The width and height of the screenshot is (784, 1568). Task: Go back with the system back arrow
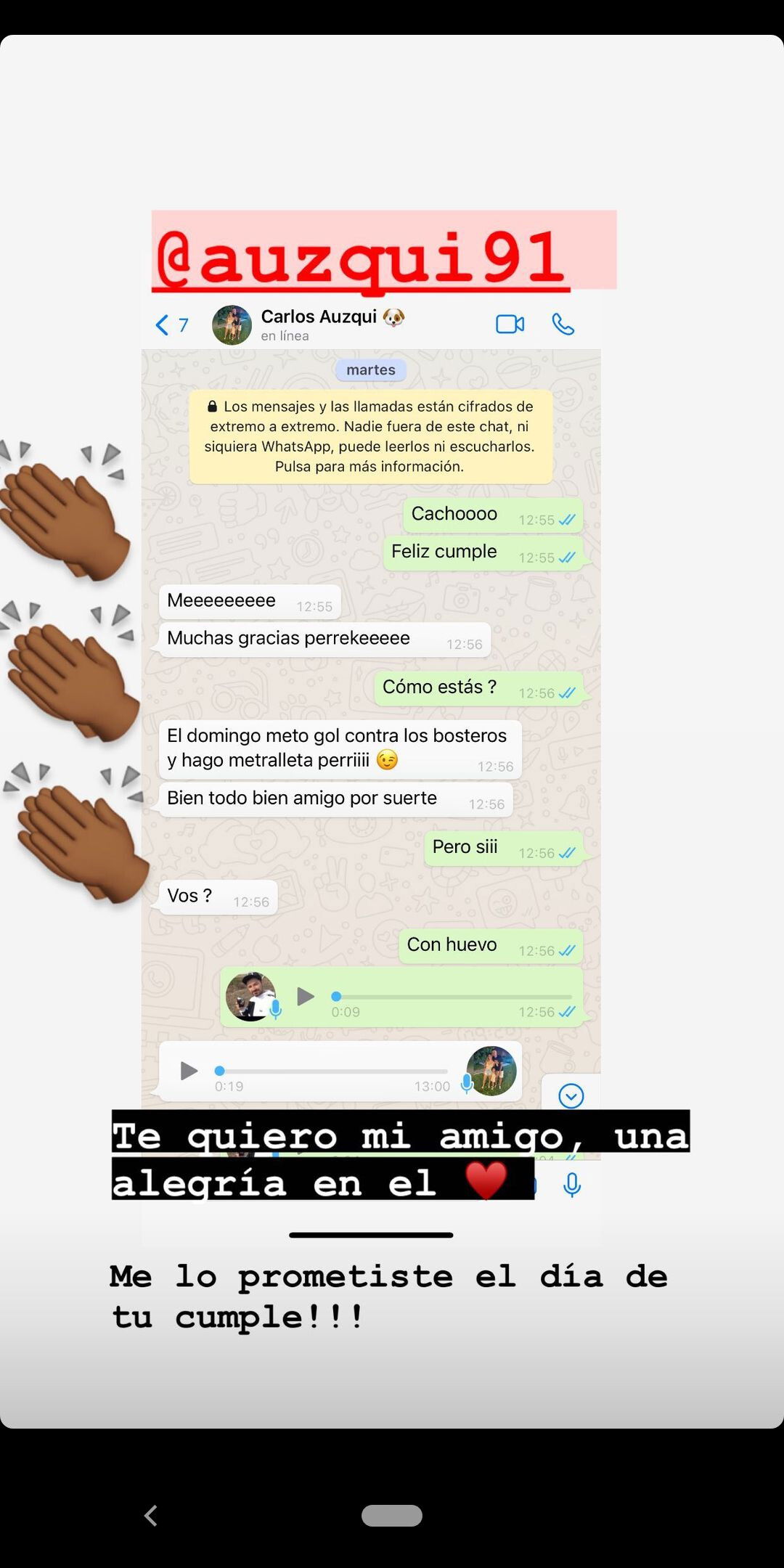pos(151,1516)
